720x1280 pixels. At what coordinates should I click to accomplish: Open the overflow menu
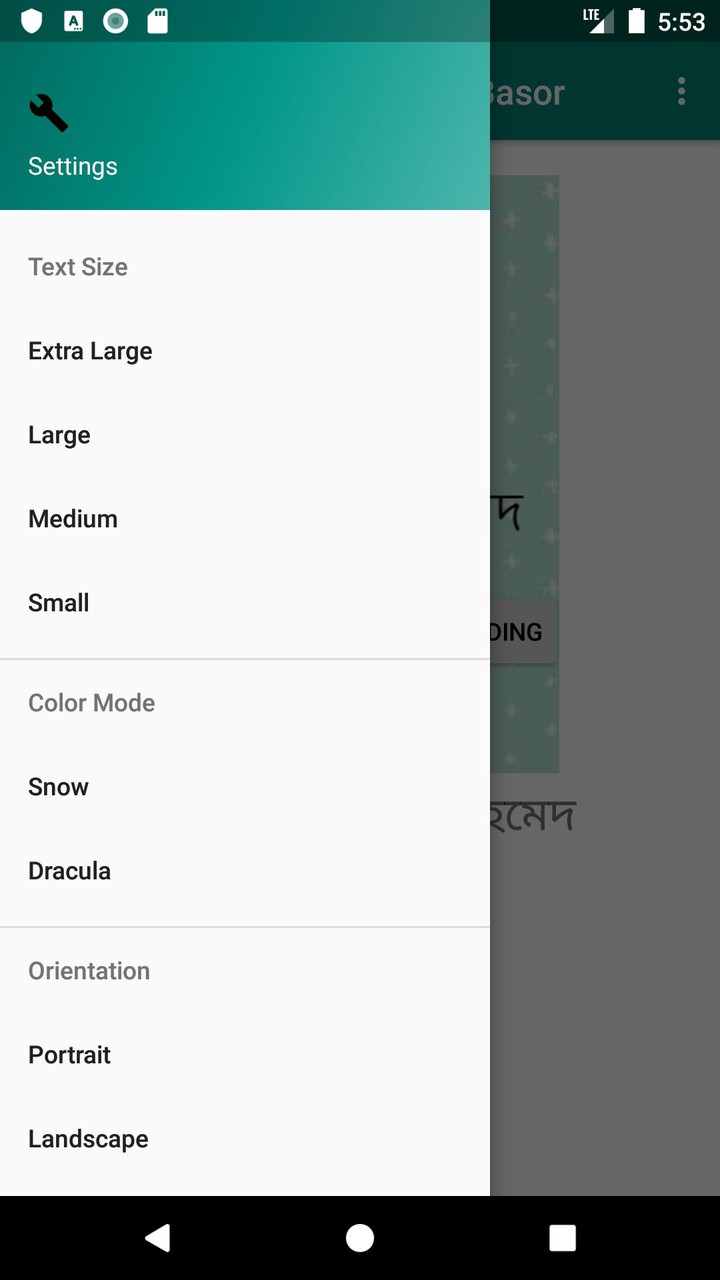pyautogui.click(x=681, y=92)
